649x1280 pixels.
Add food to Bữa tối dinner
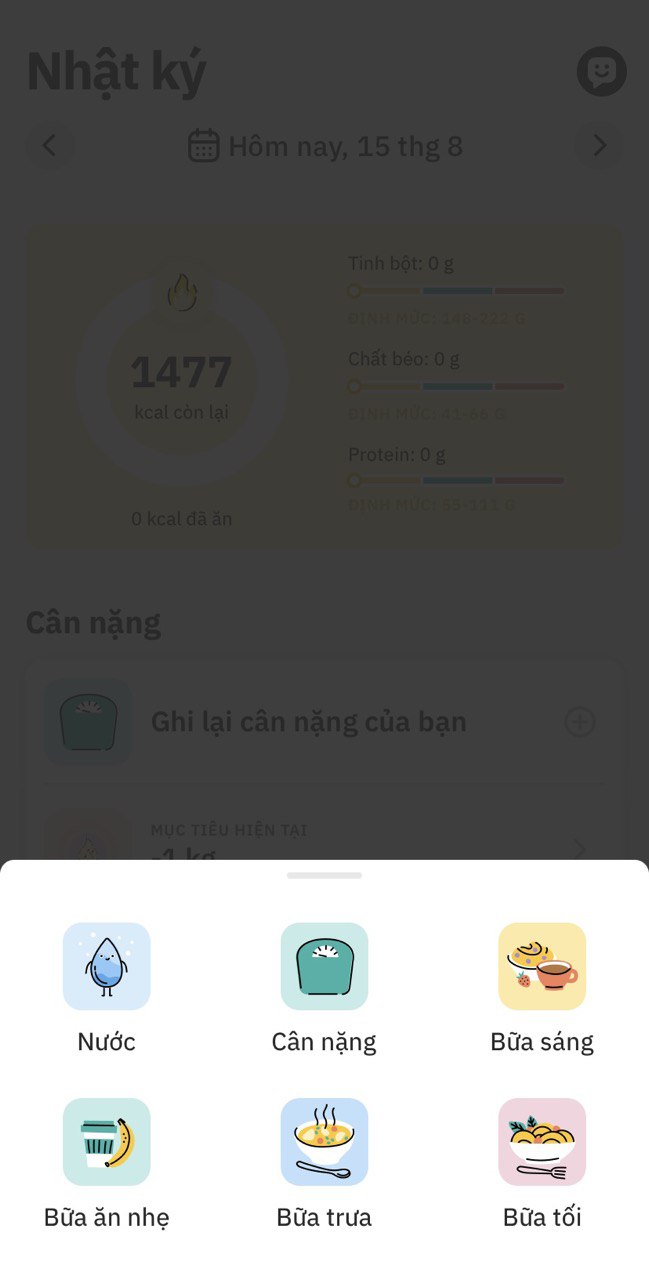[x=541, y=1142]
